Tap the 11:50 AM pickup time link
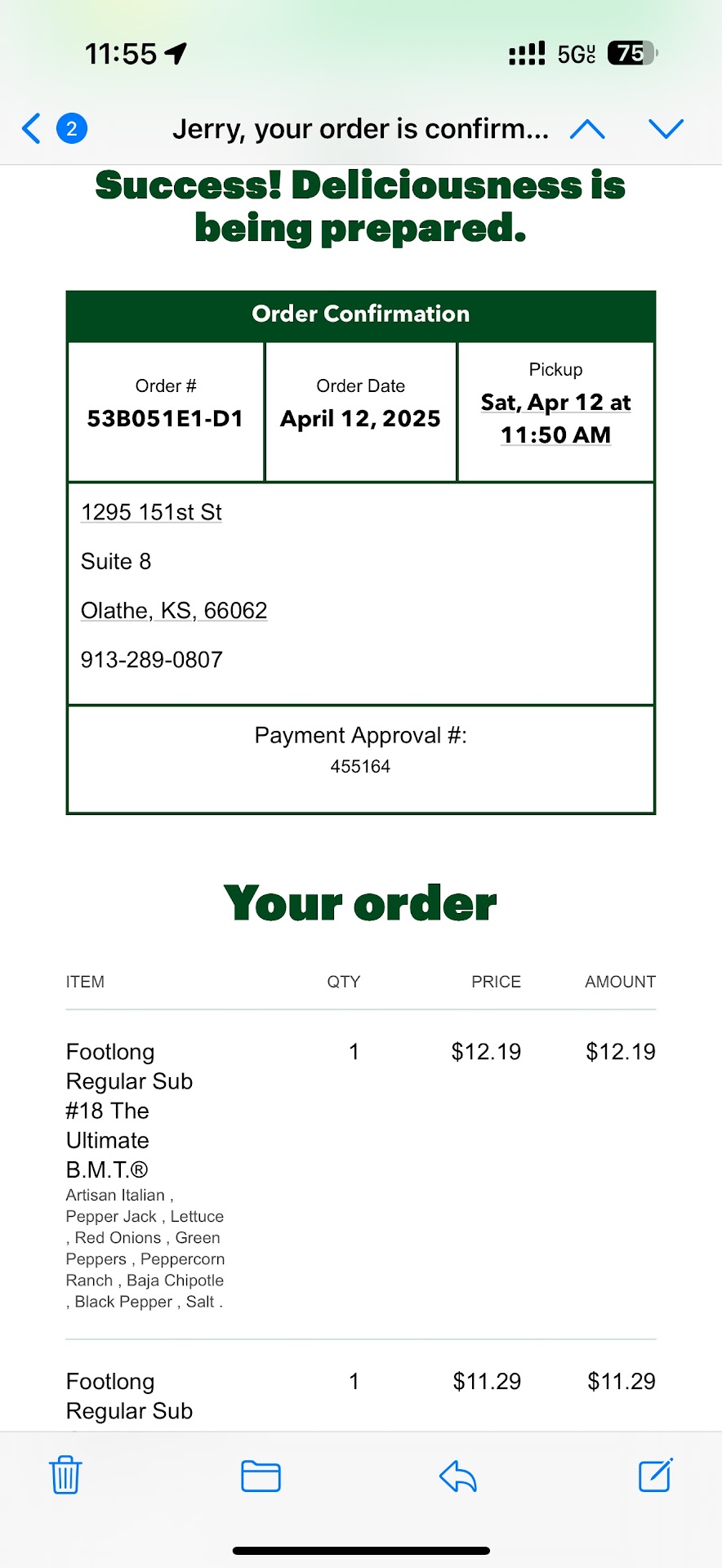Image resolution: width=722 pixels, height=1568 pixels. point(555,435)
